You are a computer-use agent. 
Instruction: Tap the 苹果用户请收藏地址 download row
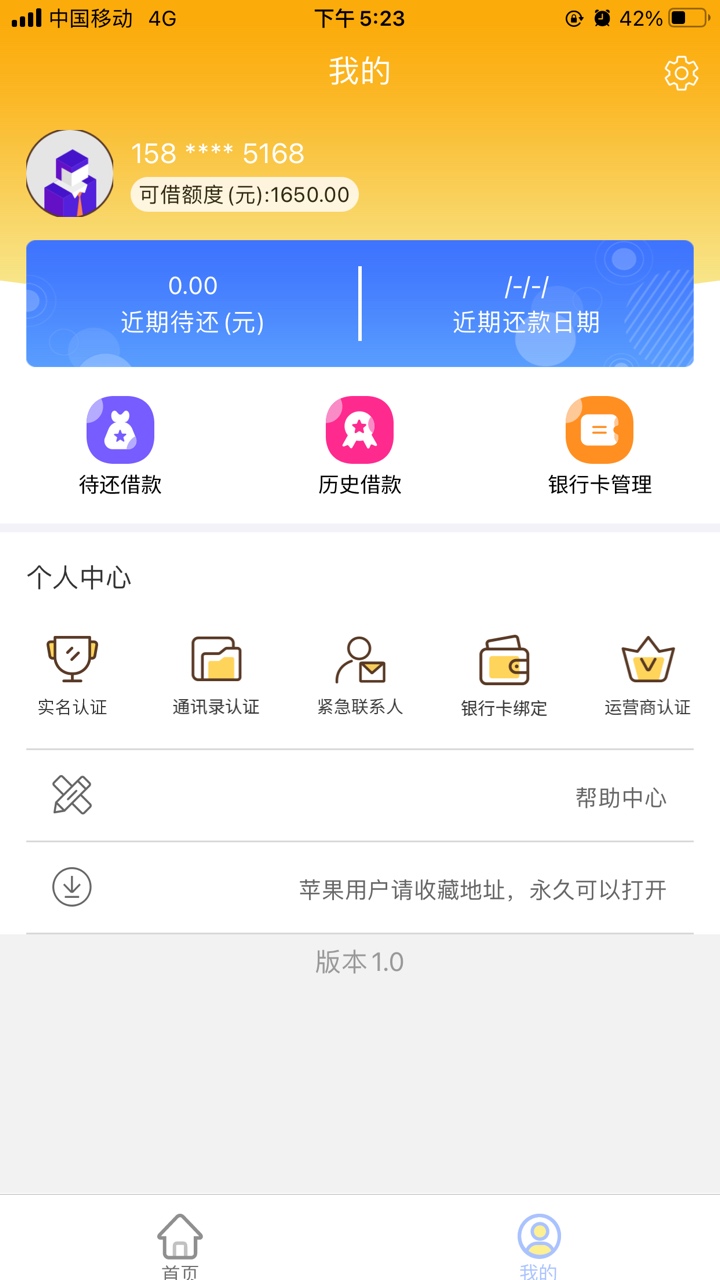360,888
